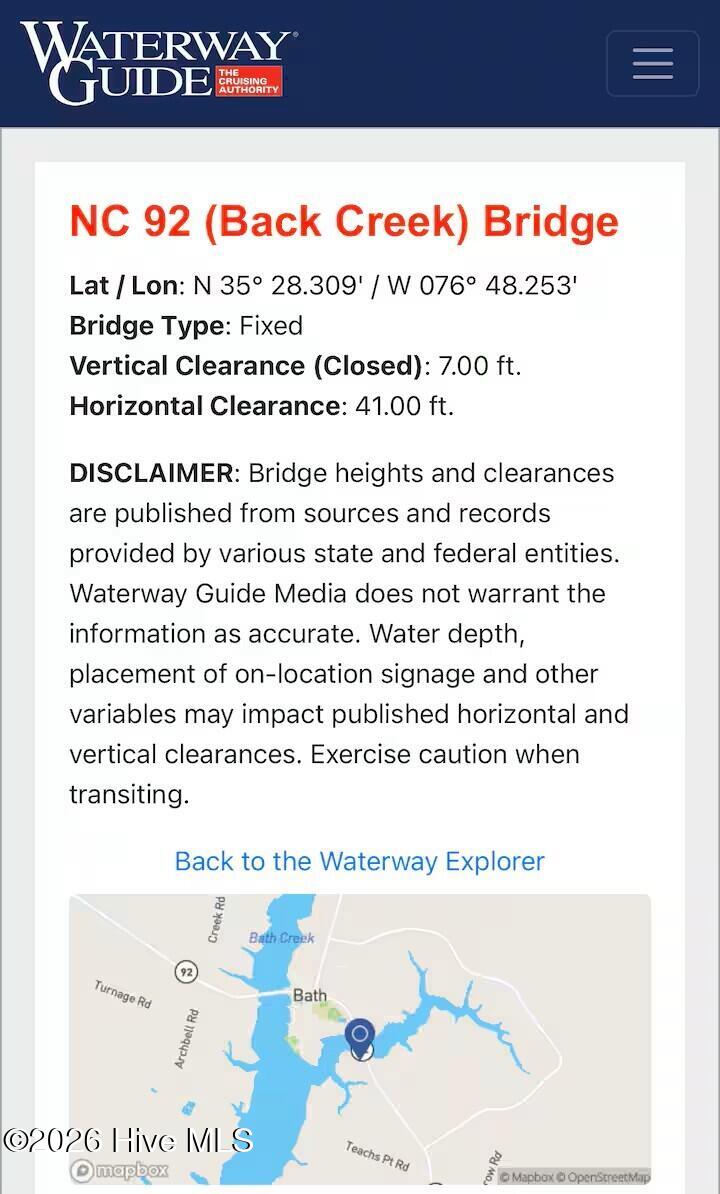Follow the Back to the Waterway Explorer link
This screenshot has width=720, height=1194.
[x=359, y=861]
